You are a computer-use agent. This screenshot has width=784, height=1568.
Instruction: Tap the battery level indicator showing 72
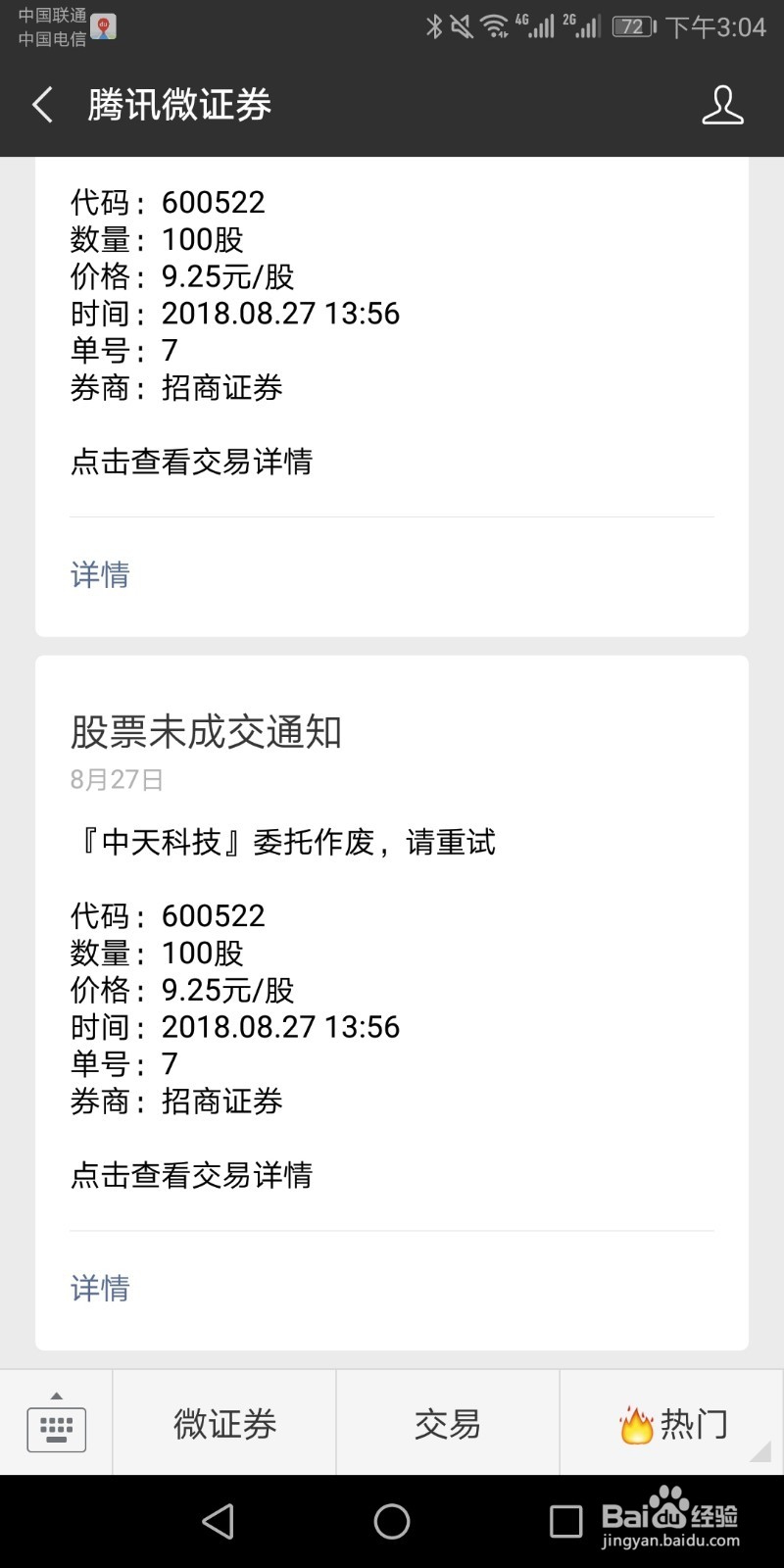coord(632,26)
